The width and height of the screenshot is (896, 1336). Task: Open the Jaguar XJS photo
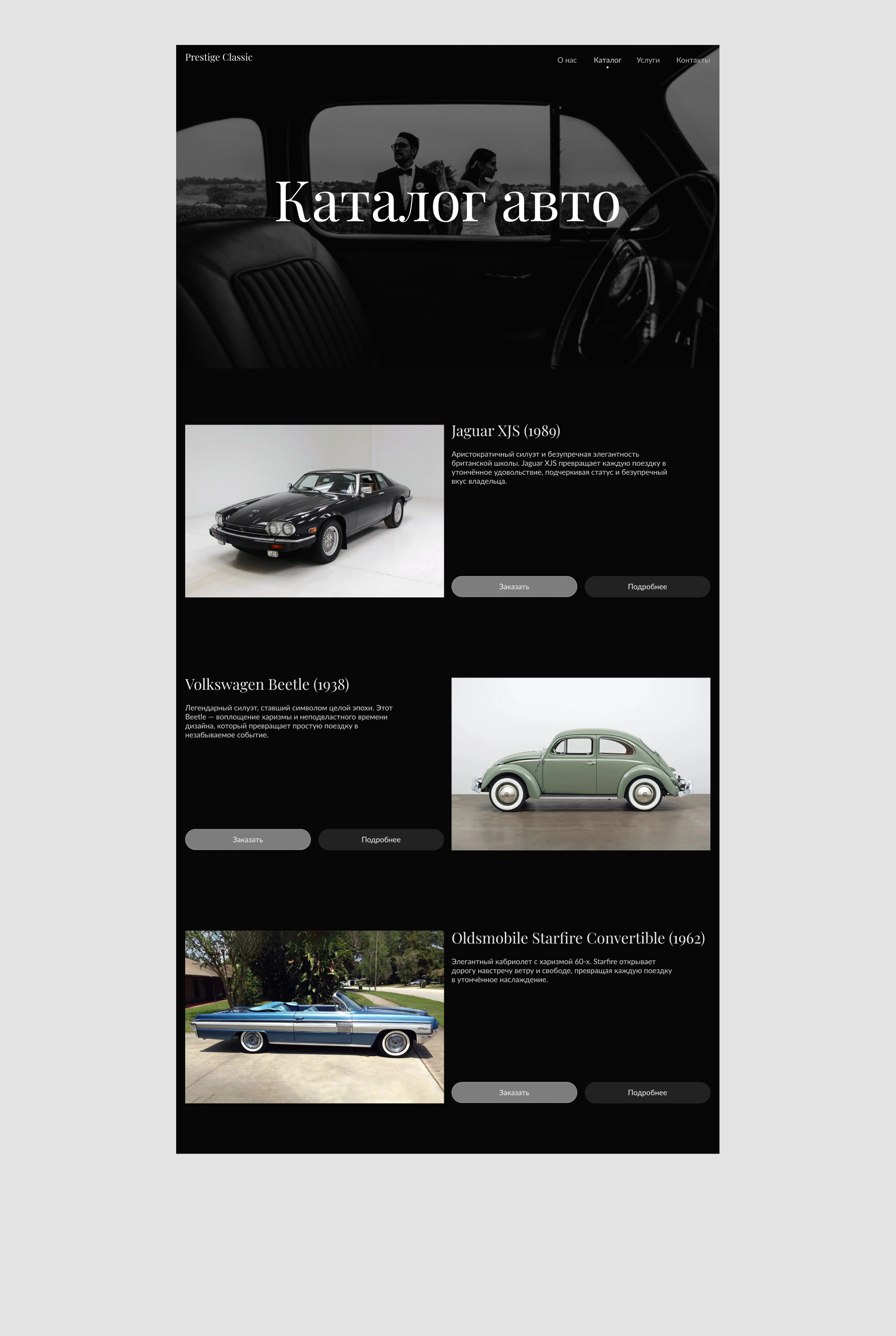point(314,511)
